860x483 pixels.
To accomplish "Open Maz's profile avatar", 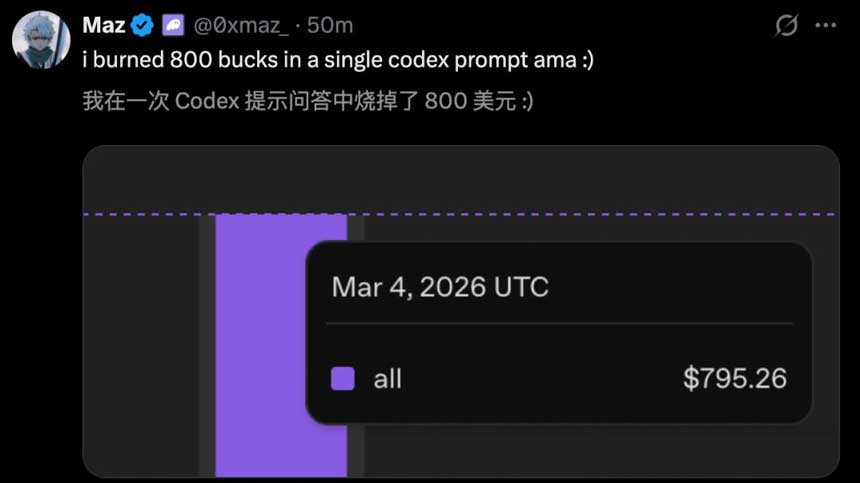I will [40, 41].
